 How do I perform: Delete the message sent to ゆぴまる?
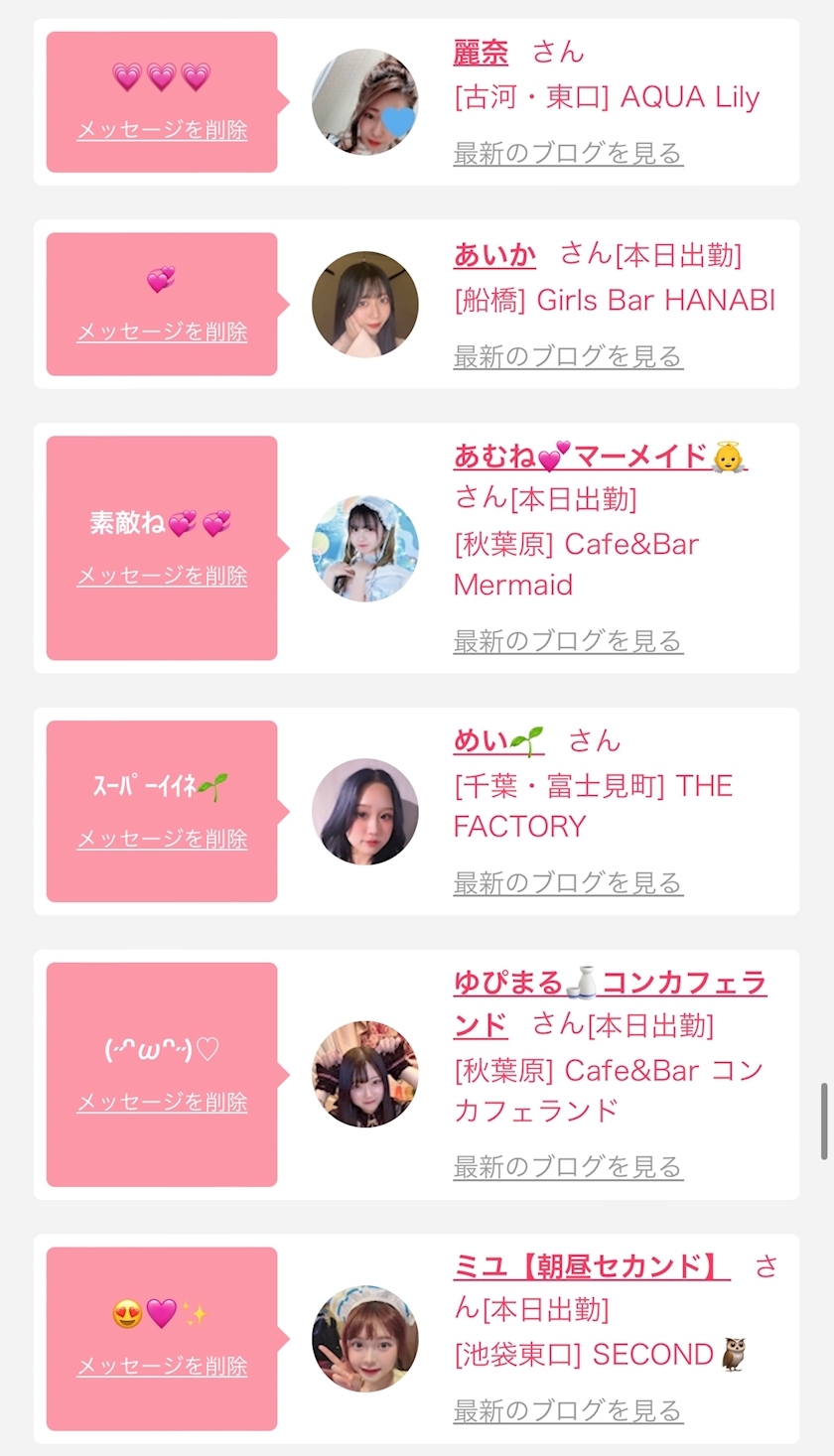(x=162, y=1102)
